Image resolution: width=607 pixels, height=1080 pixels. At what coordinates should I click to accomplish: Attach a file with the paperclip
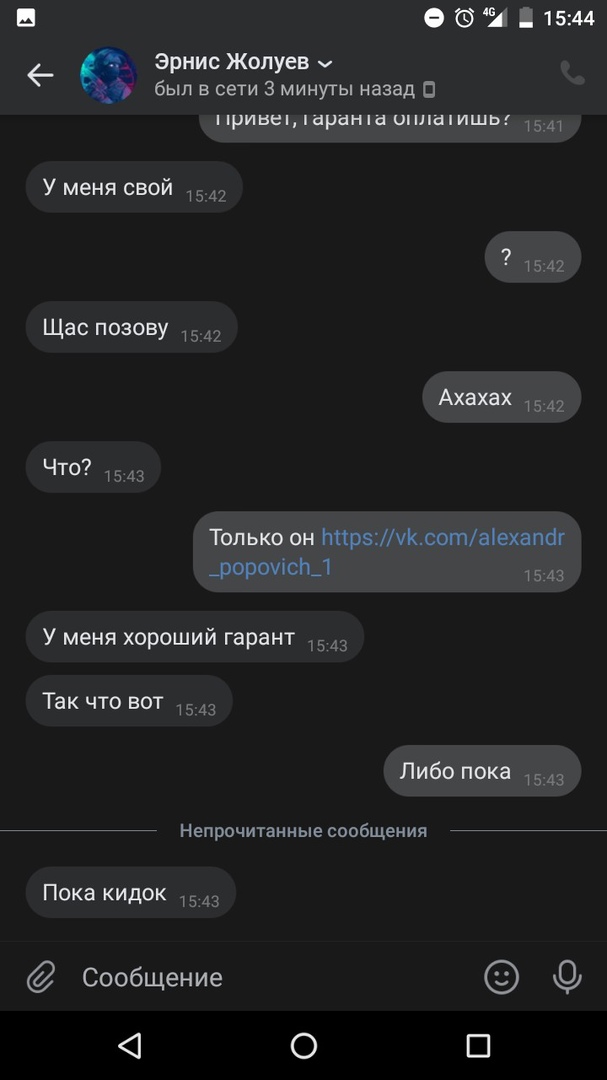[40, 977]
